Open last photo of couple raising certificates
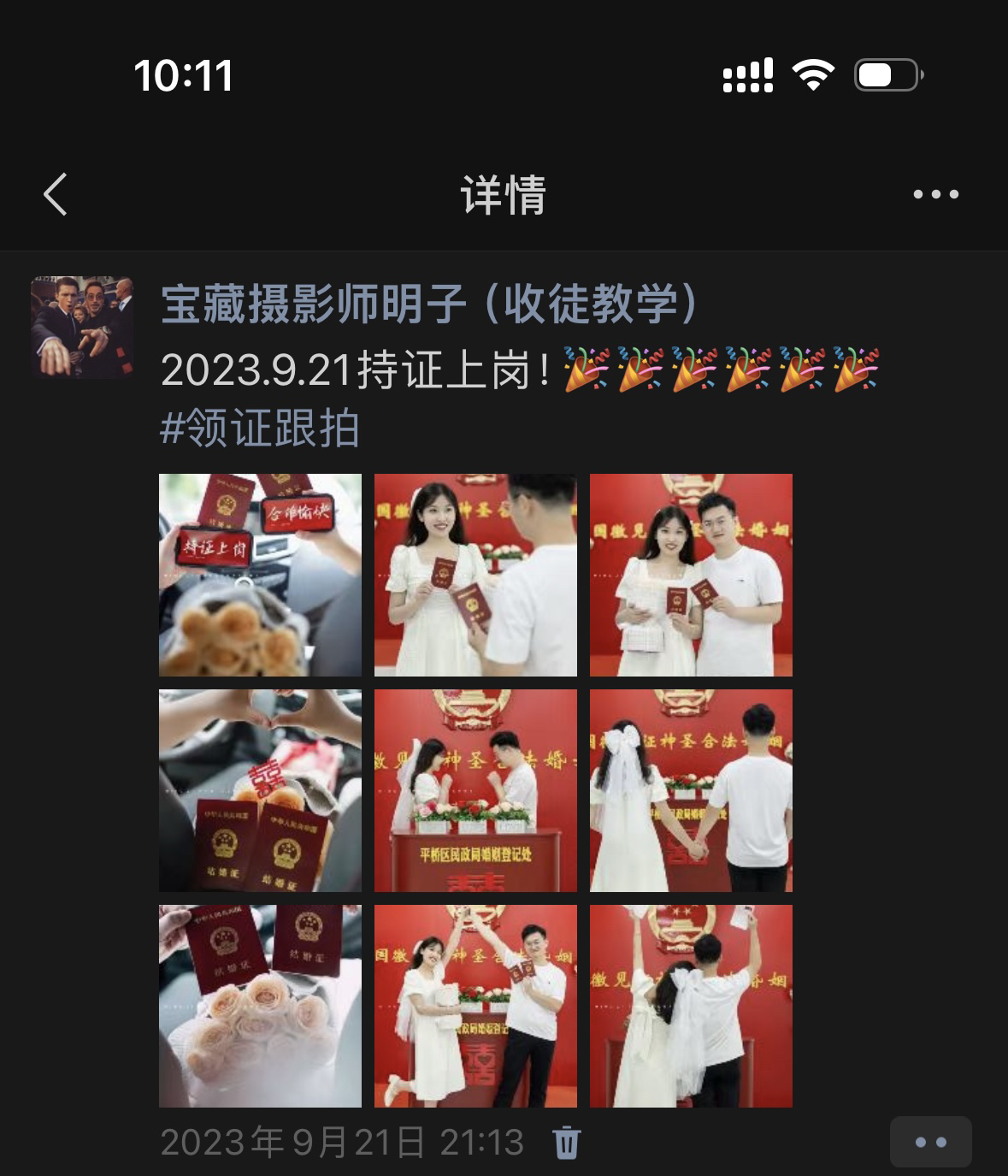1008x1176 pixels. pyautogui.click(x=691, y=1006)
